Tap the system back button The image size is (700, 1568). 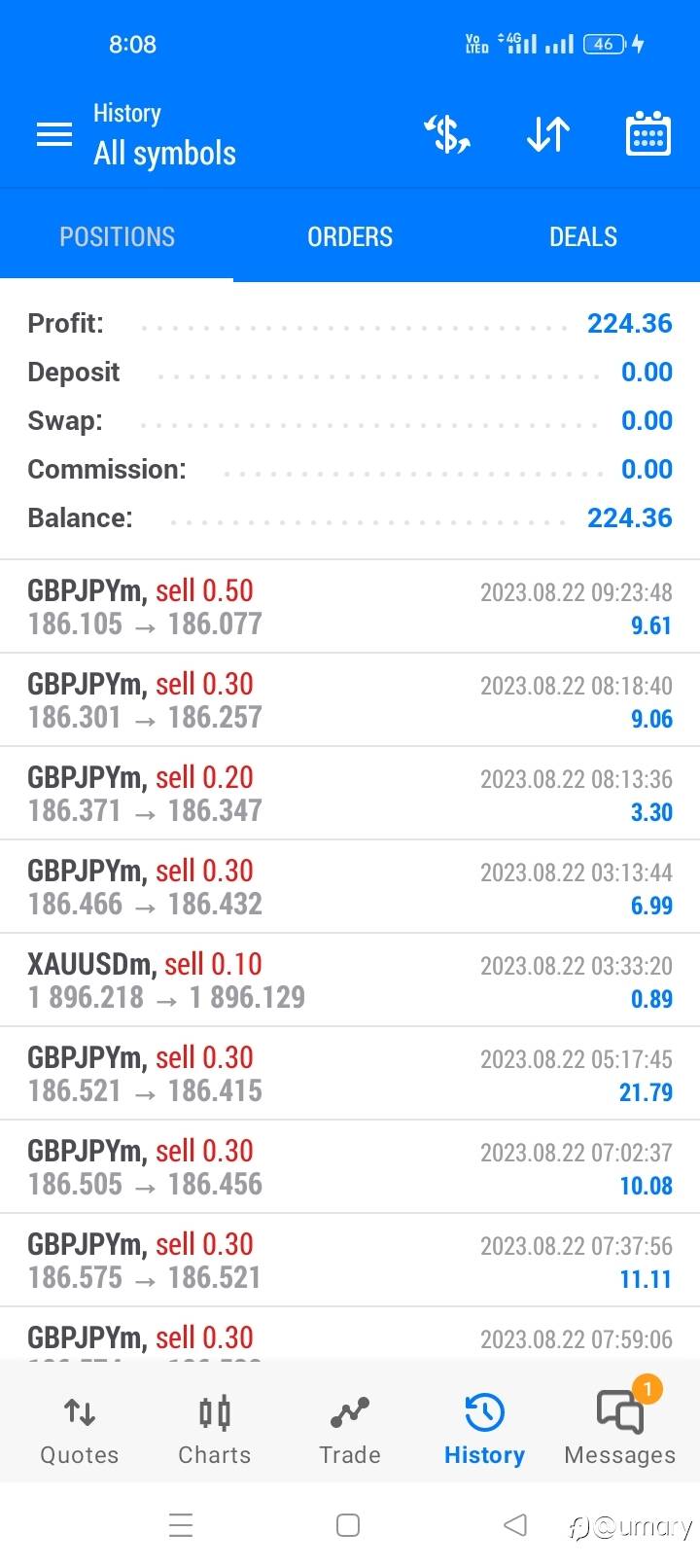pyautogui.click(x=515, y=1525)
